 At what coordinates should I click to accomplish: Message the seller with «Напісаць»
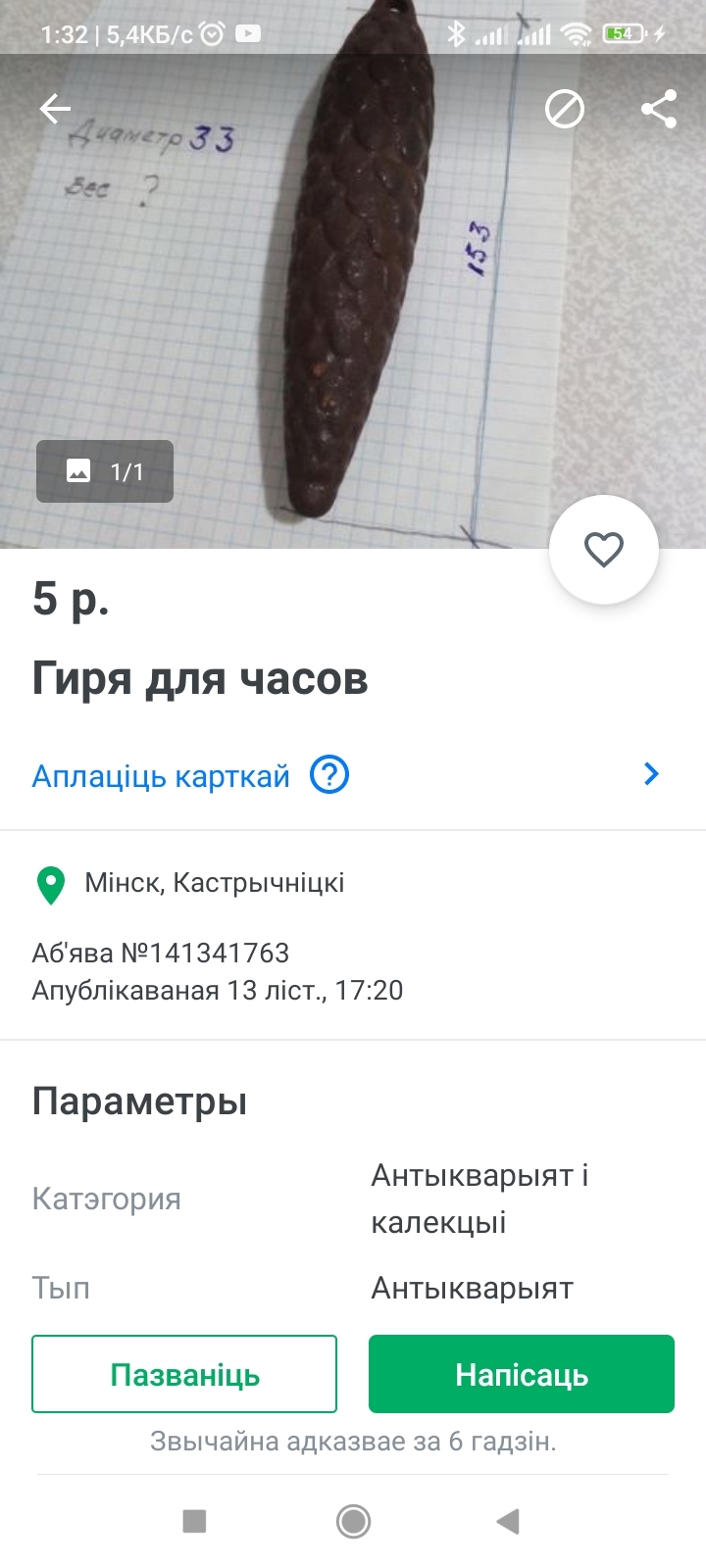522,1374
